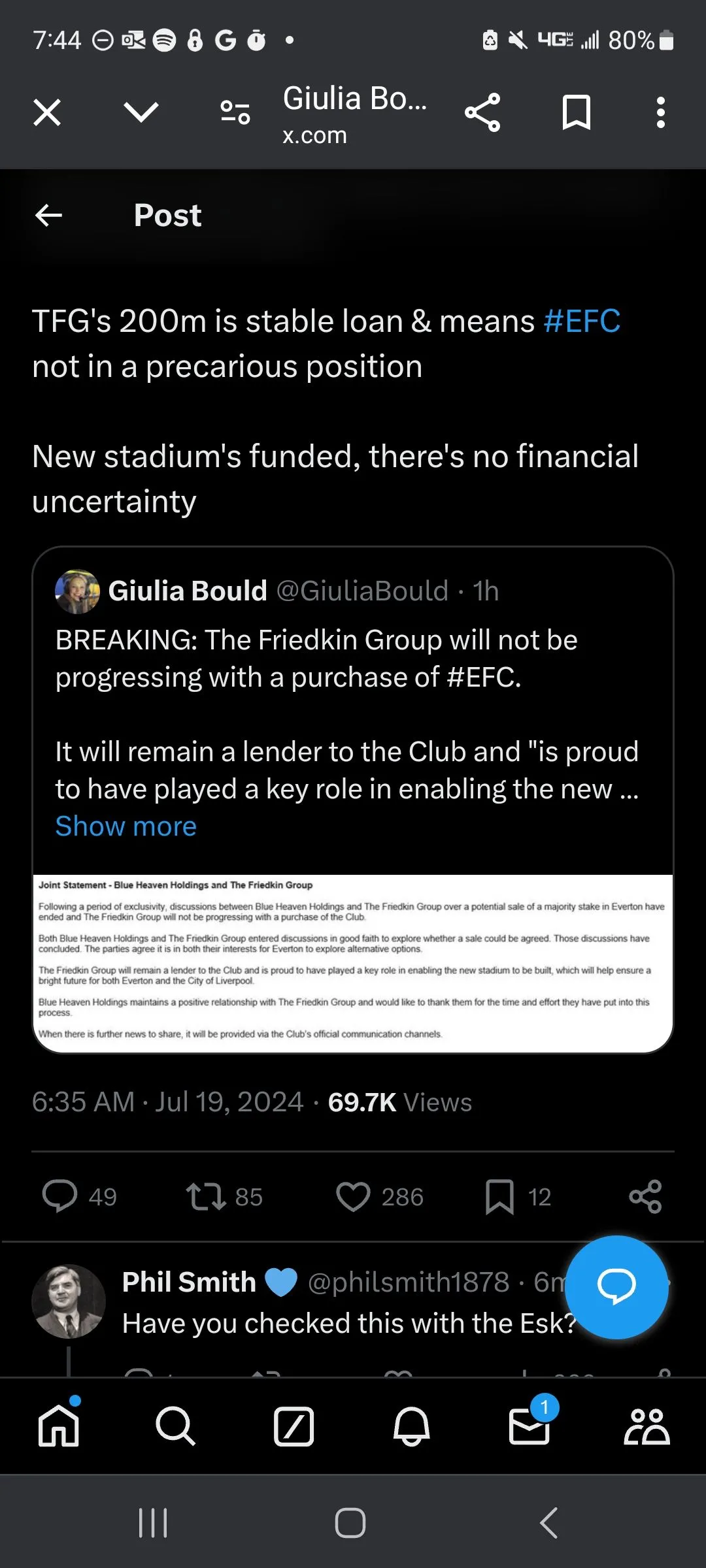Switch to the Search tab
This screenshot has height=1568, width=706.
tap(175, 1426)
